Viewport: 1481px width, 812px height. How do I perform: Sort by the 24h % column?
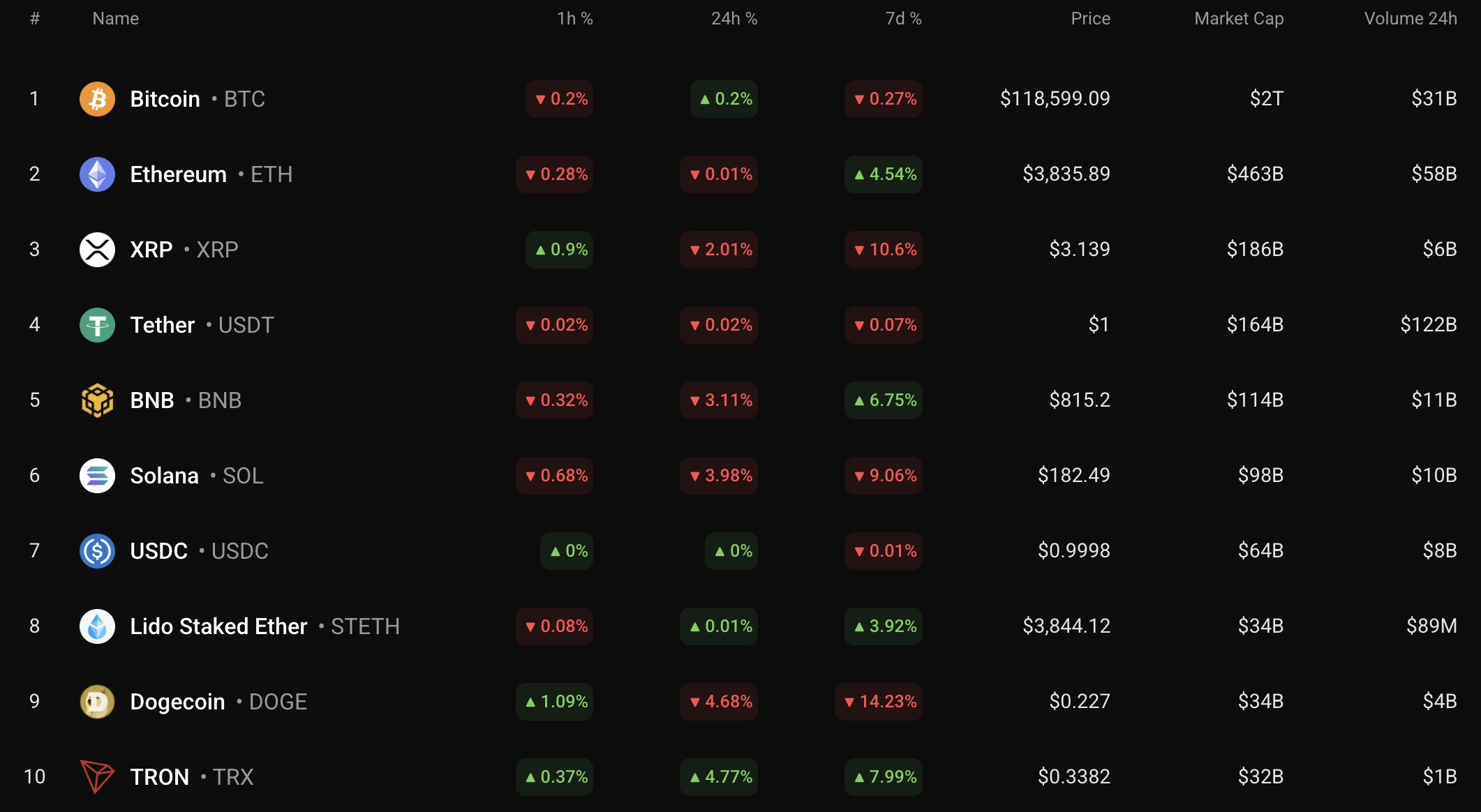[x=734, y=19]
